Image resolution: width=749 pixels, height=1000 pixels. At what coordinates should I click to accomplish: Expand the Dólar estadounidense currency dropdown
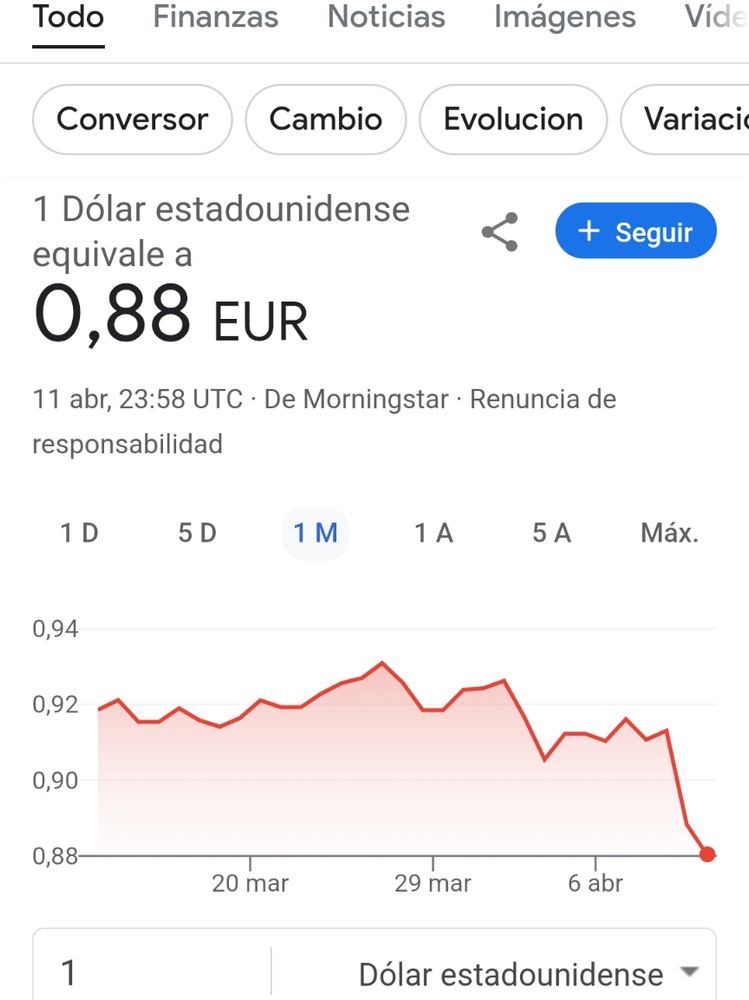pyautogui.click(x=527, y=973)
